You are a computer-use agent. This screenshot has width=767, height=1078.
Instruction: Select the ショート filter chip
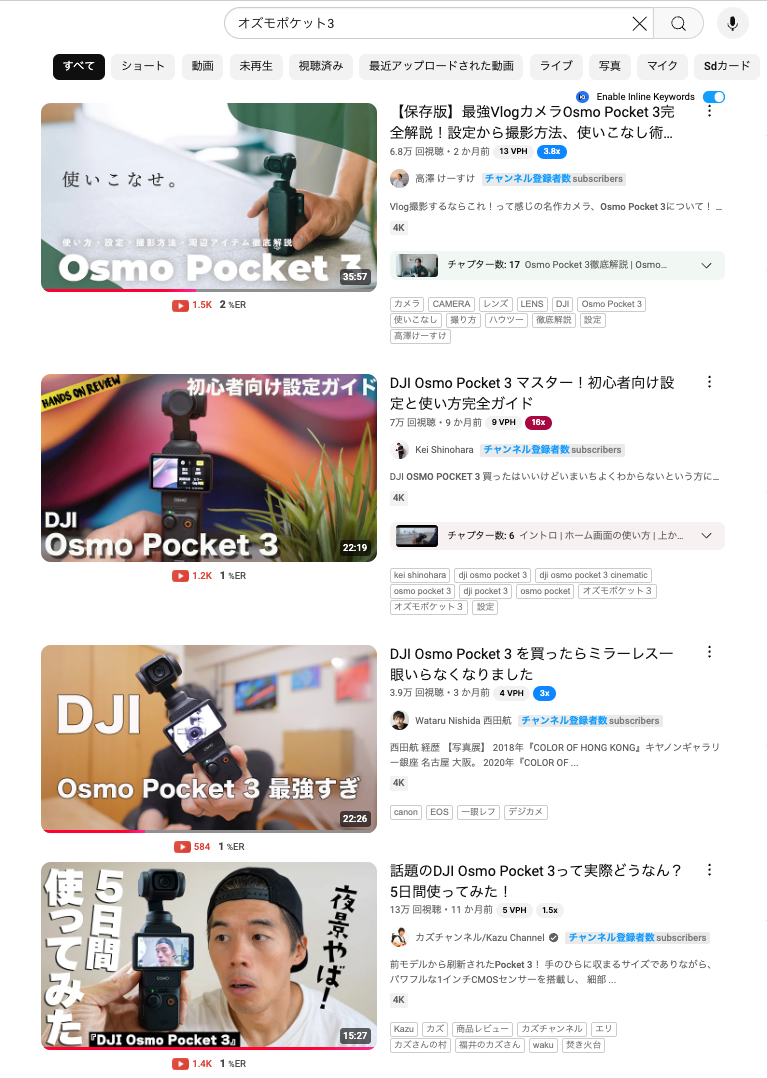pyautogui.click(x=143, y=67)
